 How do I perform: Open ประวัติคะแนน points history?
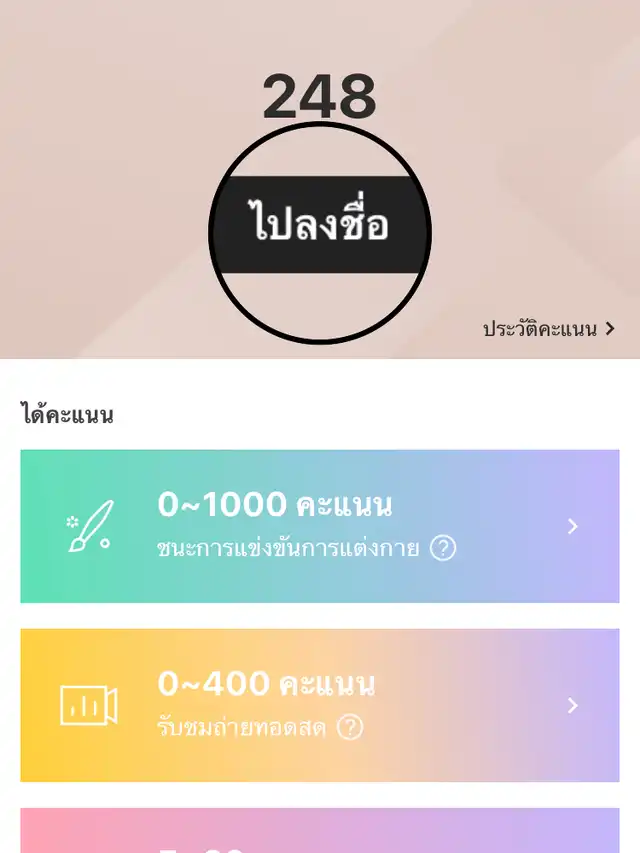(548, 329)
